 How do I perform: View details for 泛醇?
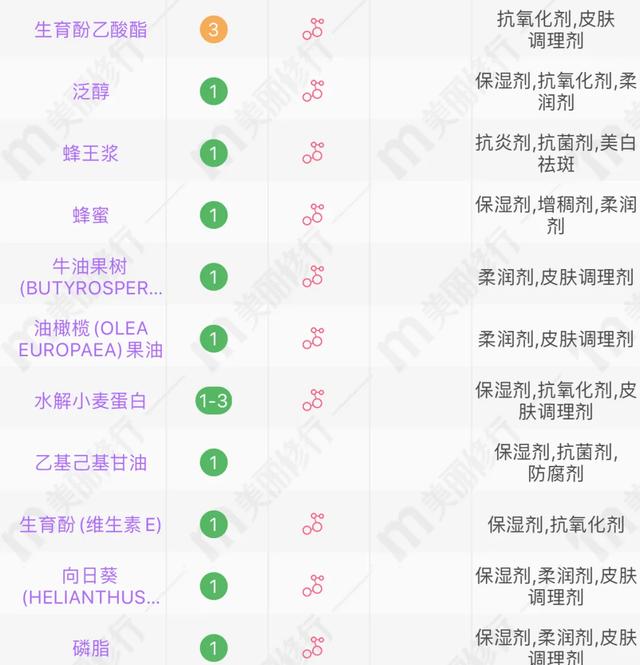(90, 92)
